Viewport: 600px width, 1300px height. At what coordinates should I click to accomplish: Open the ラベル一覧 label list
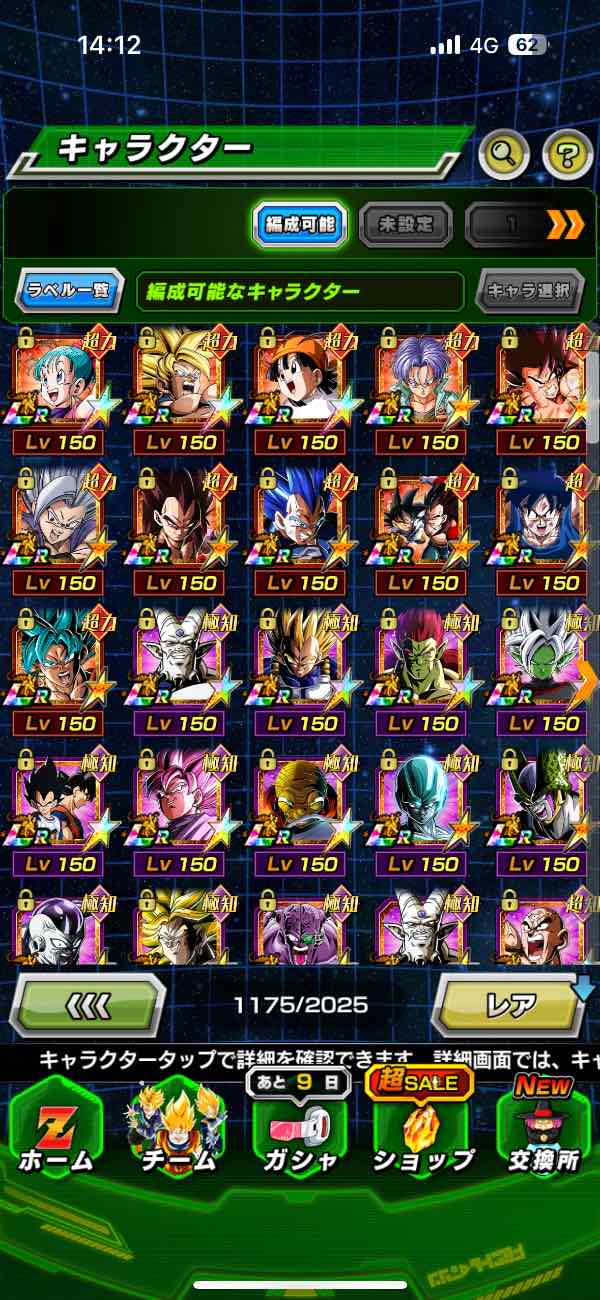[x=69, y=292]
